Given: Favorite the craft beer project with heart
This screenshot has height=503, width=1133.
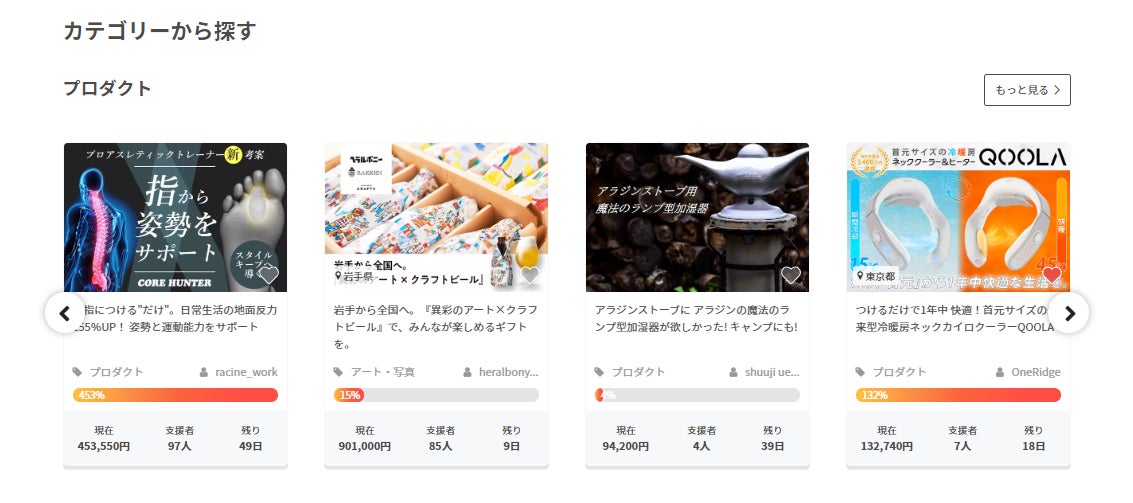Looking at the screenshot, I should click(529, 275).
